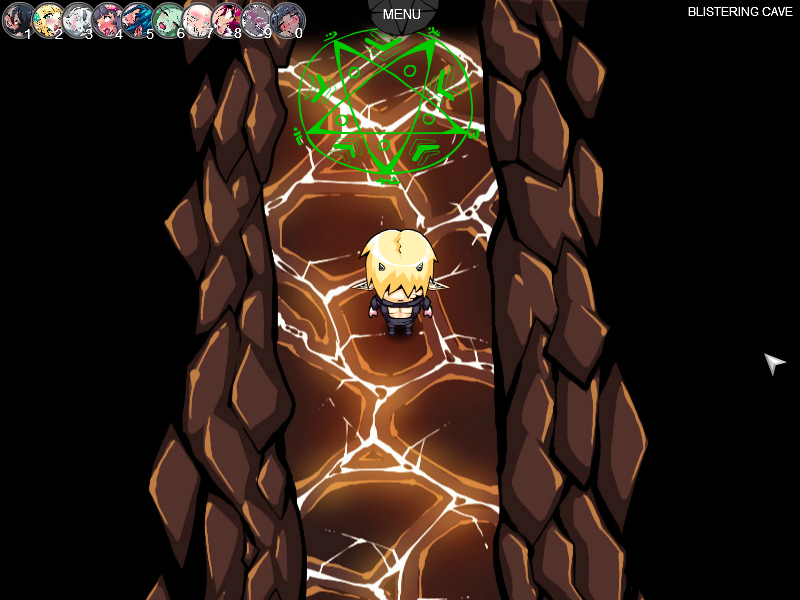The image size is (800, 600).
Task: Pick blue-haired portrait numbered 5
Action: 138,20
